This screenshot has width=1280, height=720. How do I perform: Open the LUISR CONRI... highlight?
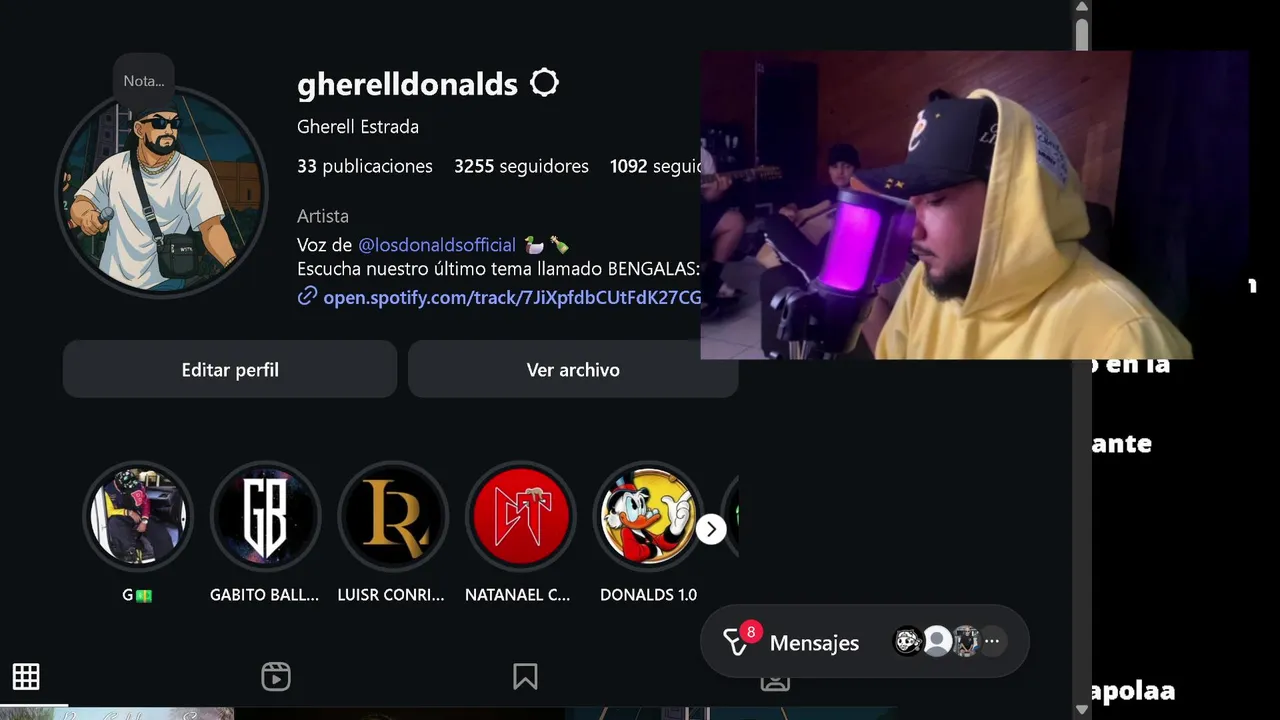point(393,516)
